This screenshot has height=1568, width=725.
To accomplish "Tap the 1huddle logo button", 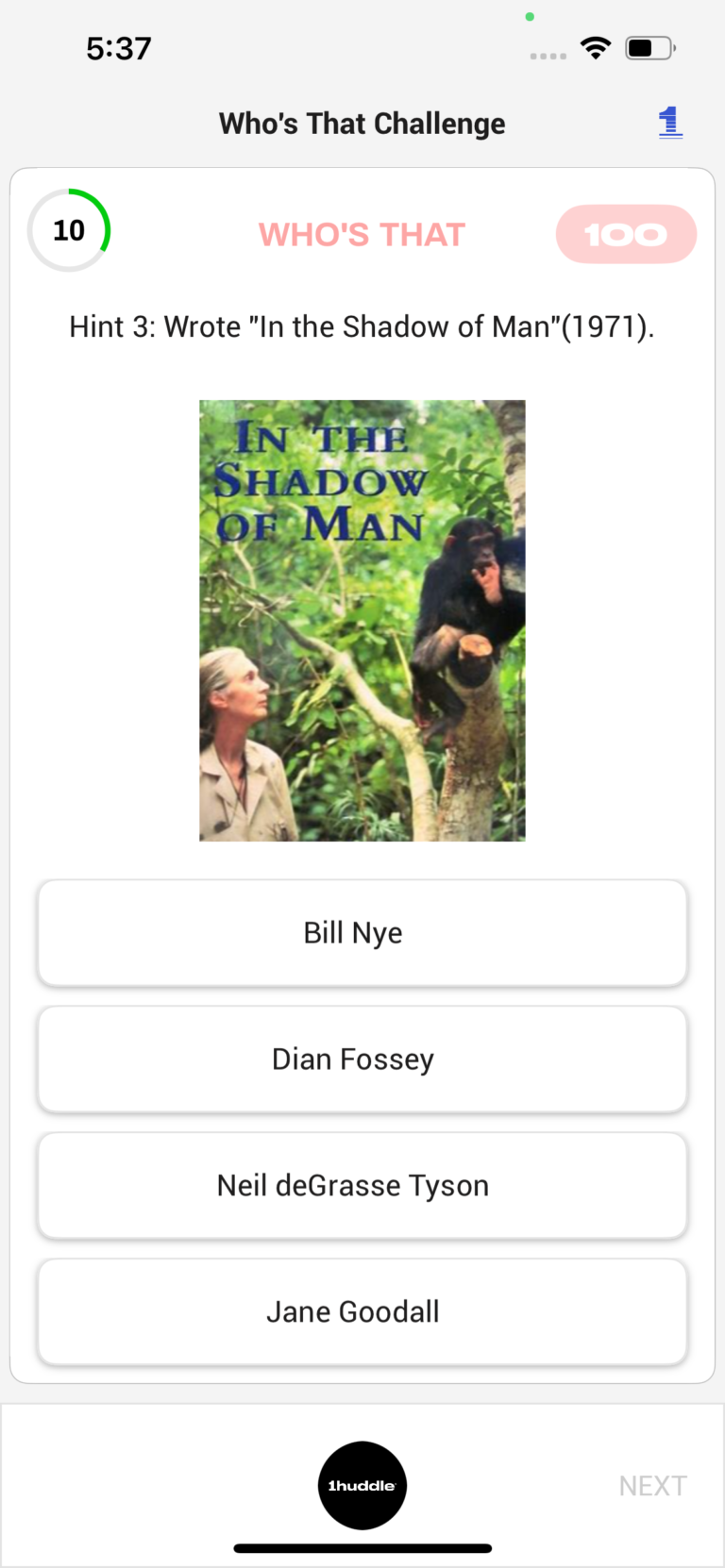I will click(362, 1485).
